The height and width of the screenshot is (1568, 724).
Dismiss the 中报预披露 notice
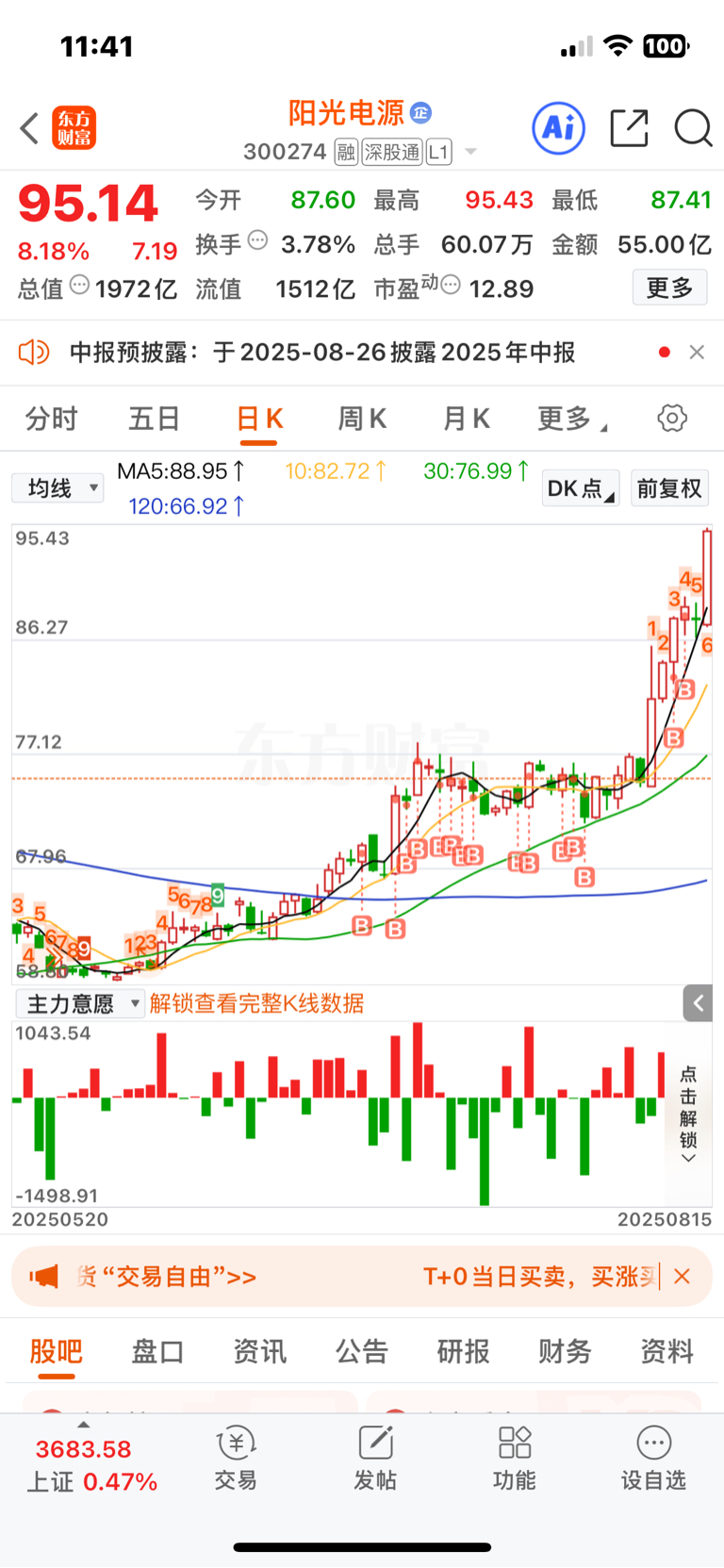click(697, 352)
